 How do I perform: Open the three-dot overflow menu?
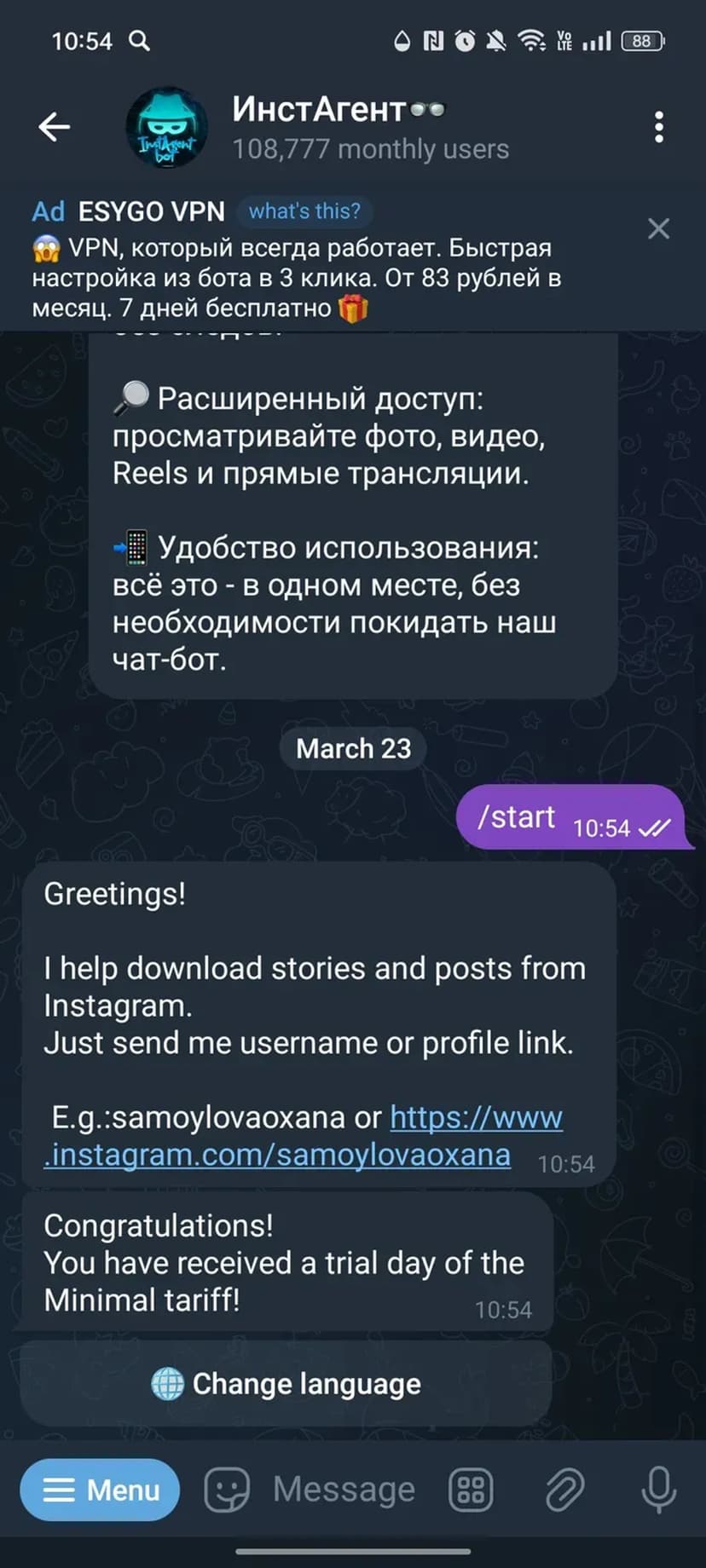click(658, 127)
